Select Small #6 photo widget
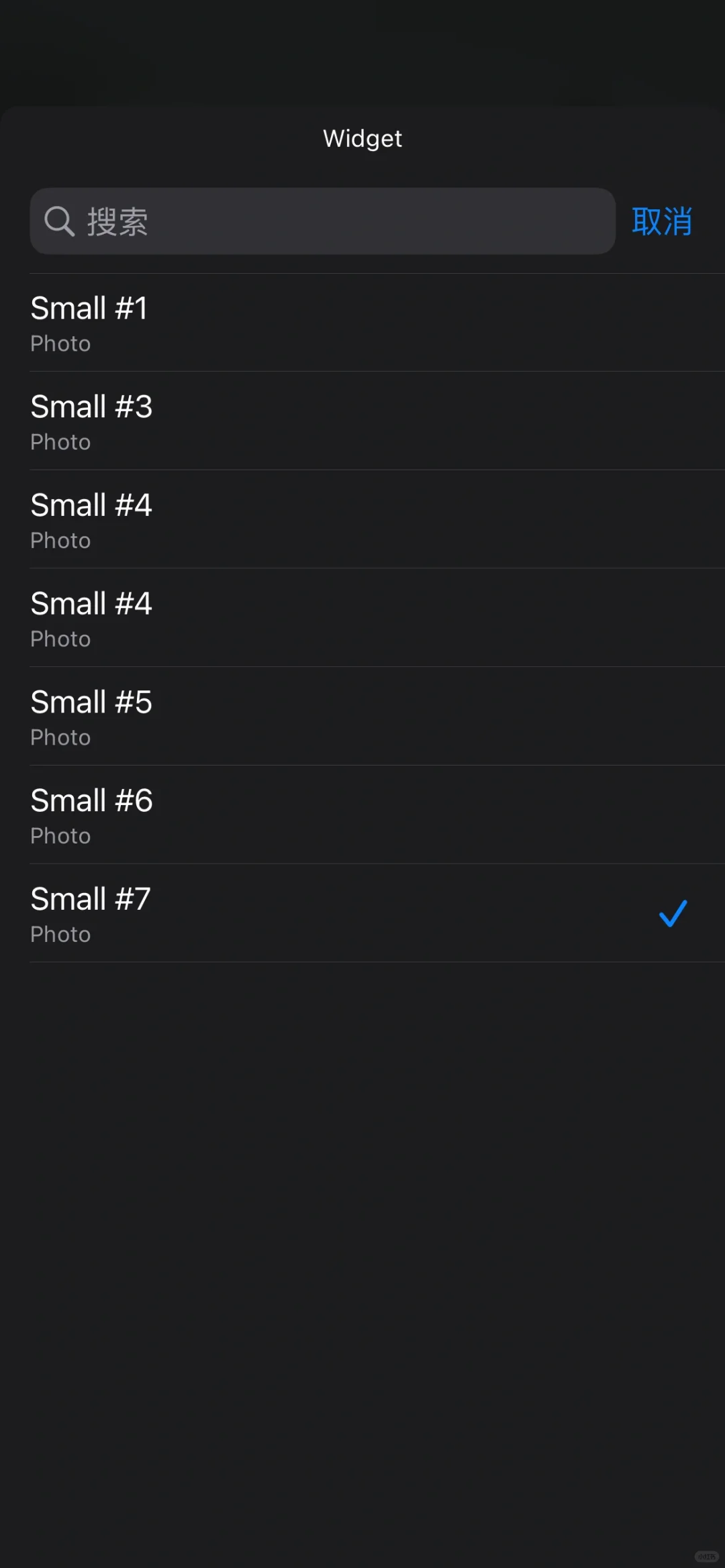The image size is (725, 1568). (x=362, y=815)
